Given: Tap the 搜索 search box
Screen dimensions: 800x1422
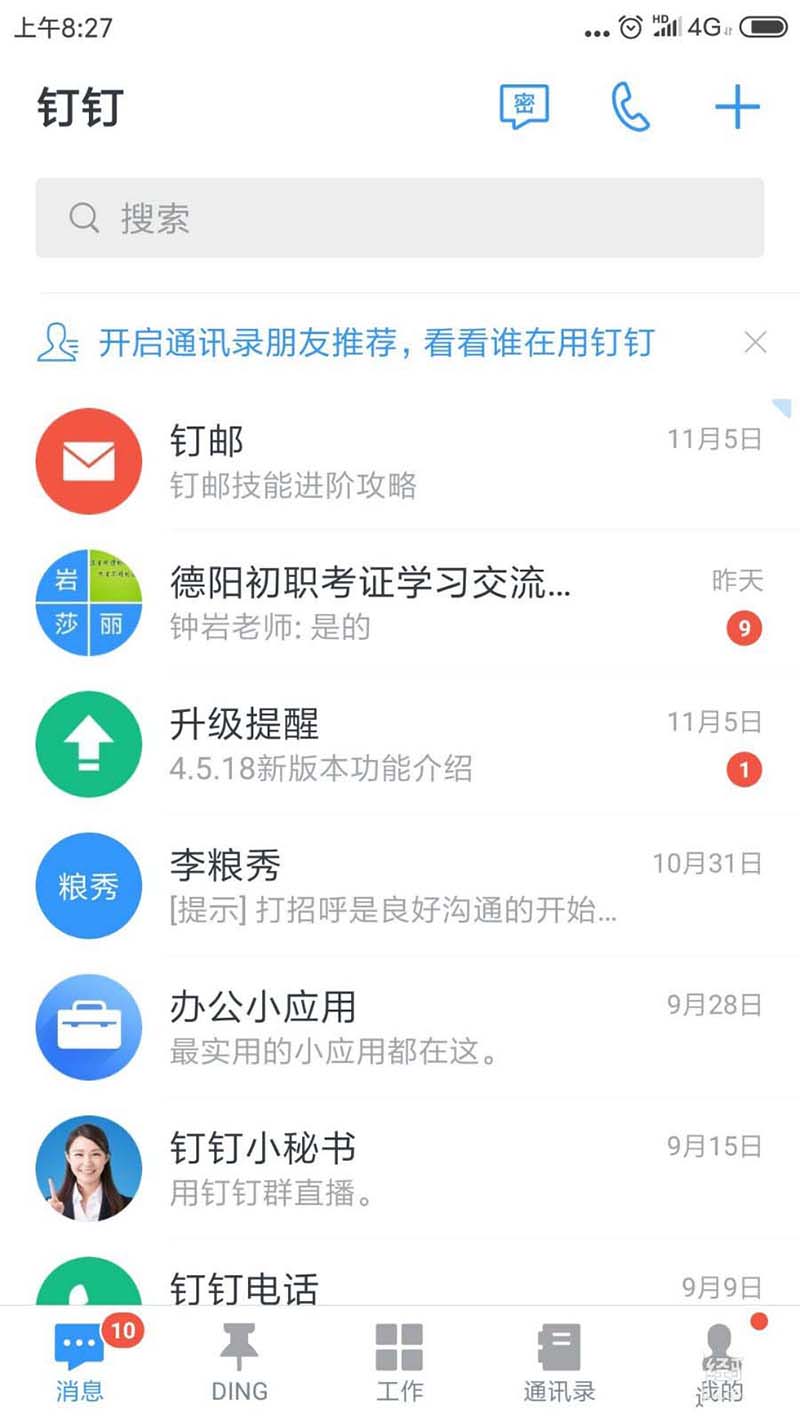Looking at the screenshot, I should [400, 218].
